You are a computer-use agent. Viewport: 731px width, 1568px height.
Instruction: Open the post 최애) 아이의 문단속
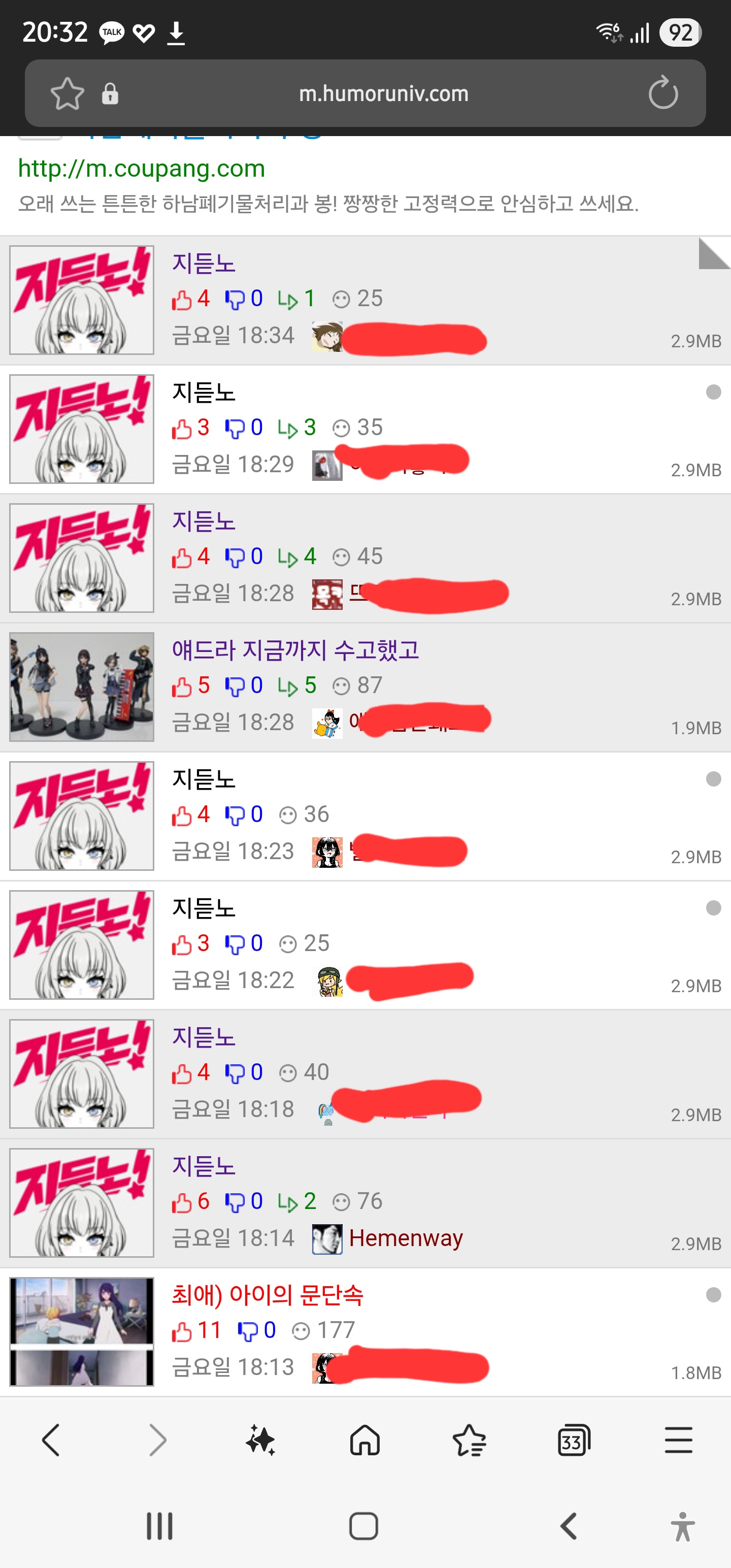click(x=267, y=1295)
